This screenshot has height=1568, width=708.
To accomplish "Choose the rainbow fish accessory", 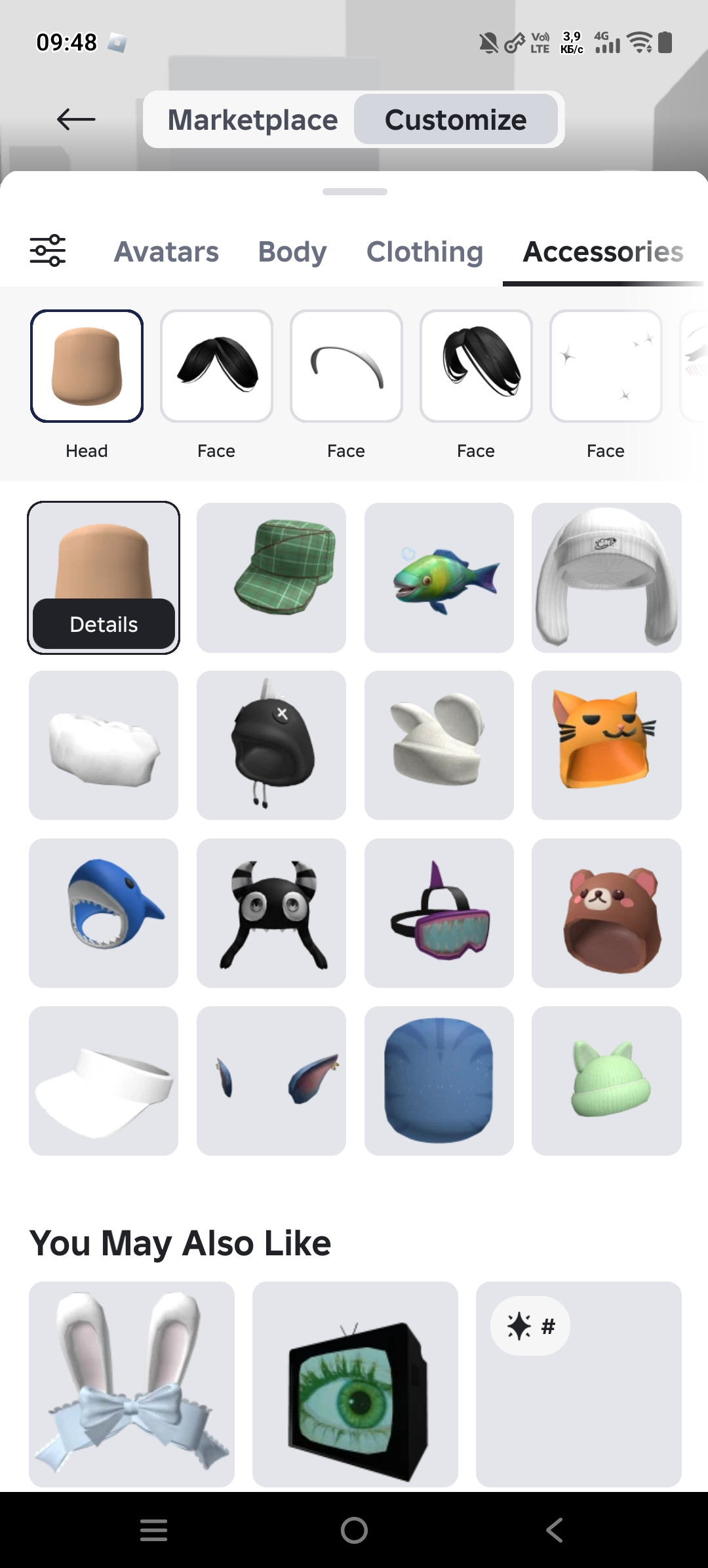I will pyautogui.click(x=439, y=578).
